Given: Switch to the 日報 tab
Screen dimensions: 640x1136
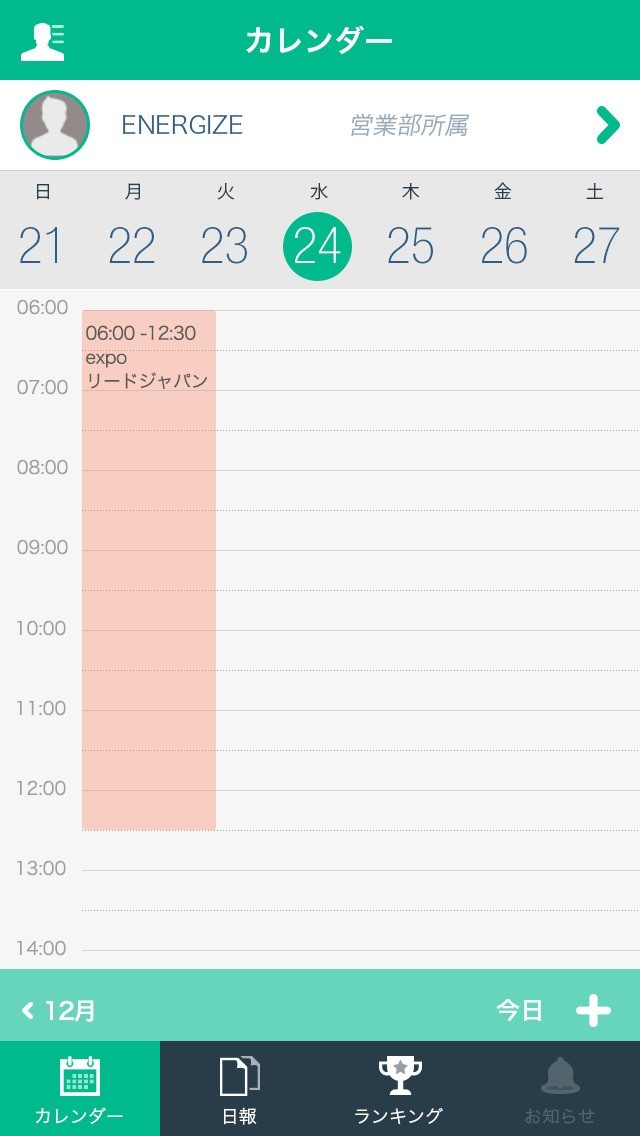Looking at the screenshot, I should [240, 1089].
